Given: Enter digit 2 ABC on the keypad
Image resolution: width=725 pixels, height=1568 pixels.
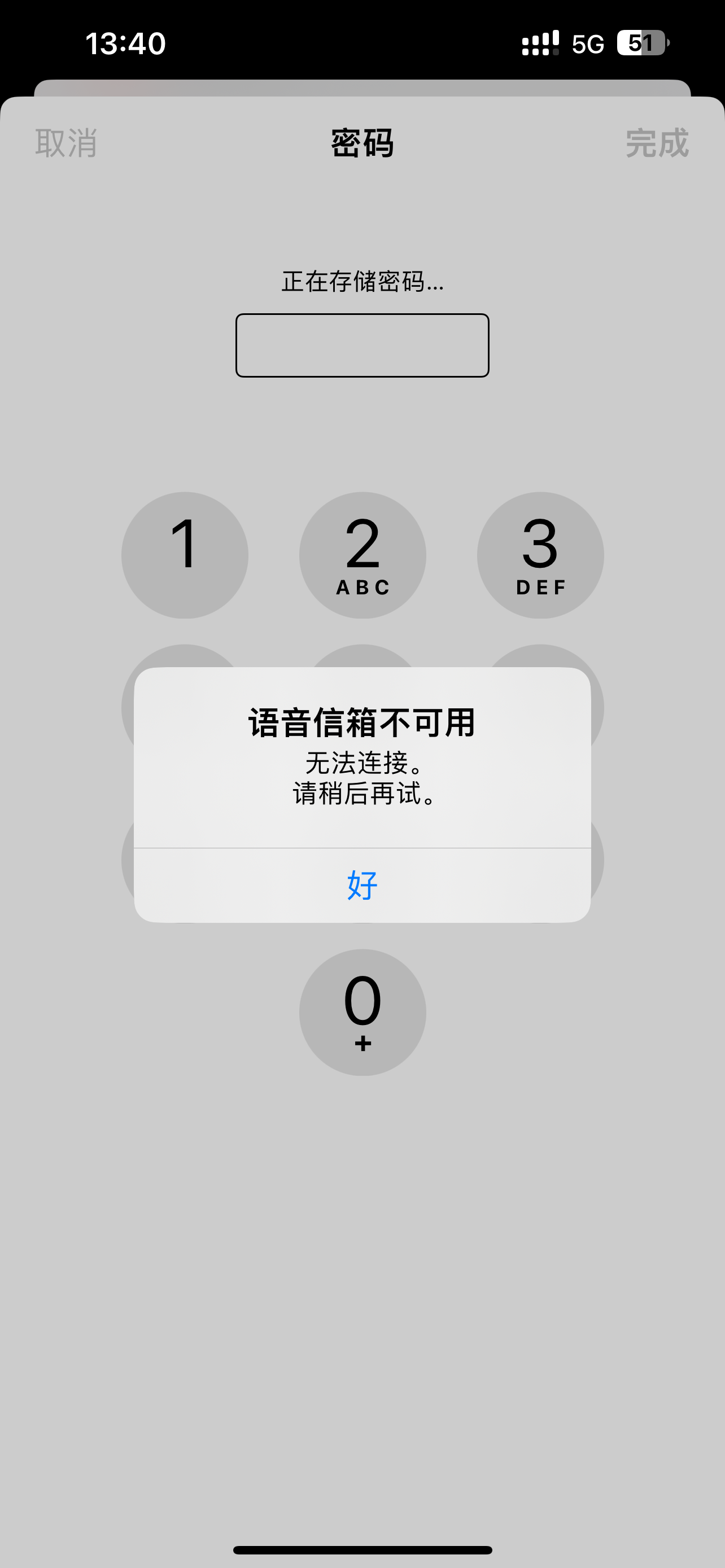Looking at the screenshot, I should 362,554.
